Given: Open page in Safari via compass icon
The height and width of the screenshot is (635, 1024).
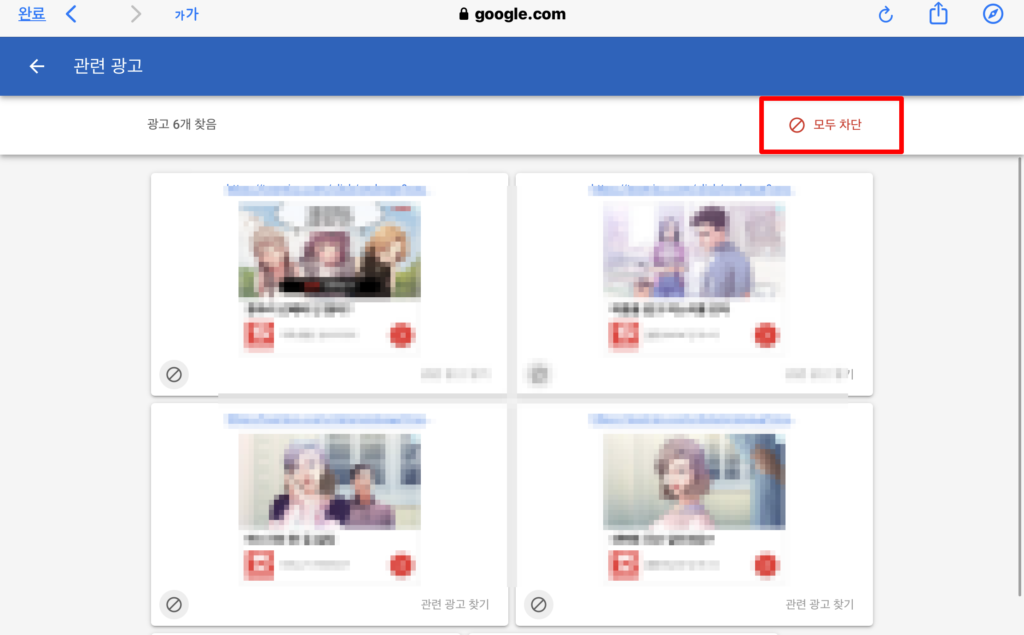Looking at the screenshot, I should 992,14.
